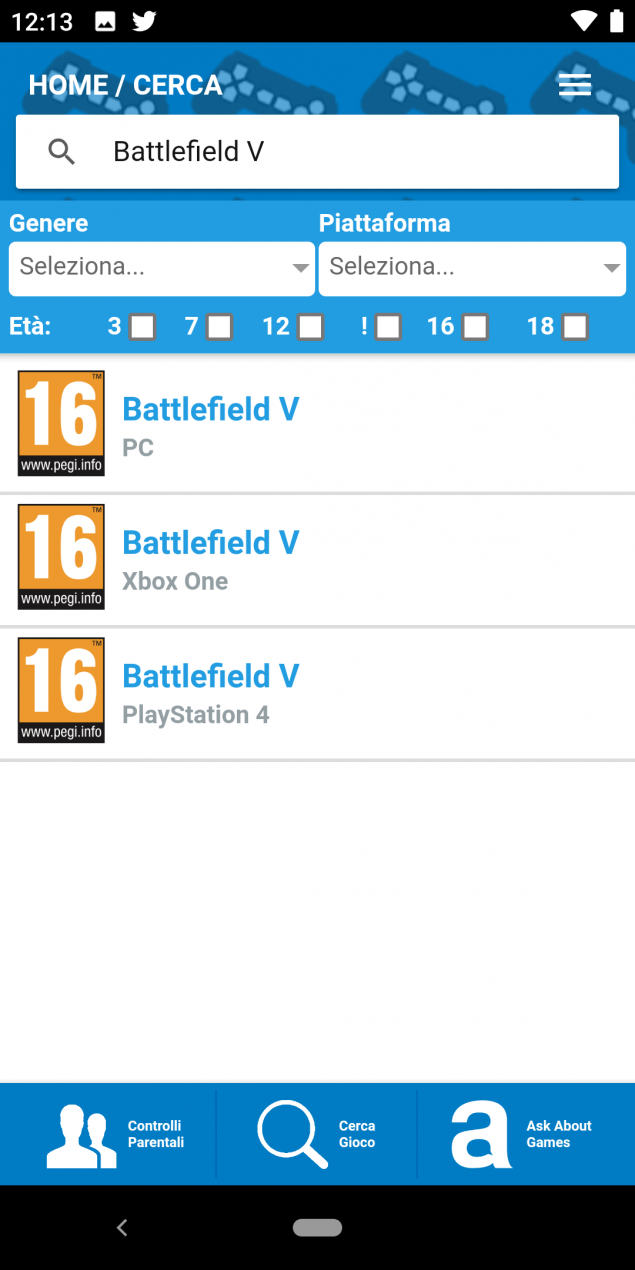Tap the system home pill
This screenshot has height=1270, width=635.
[317, 1227]
